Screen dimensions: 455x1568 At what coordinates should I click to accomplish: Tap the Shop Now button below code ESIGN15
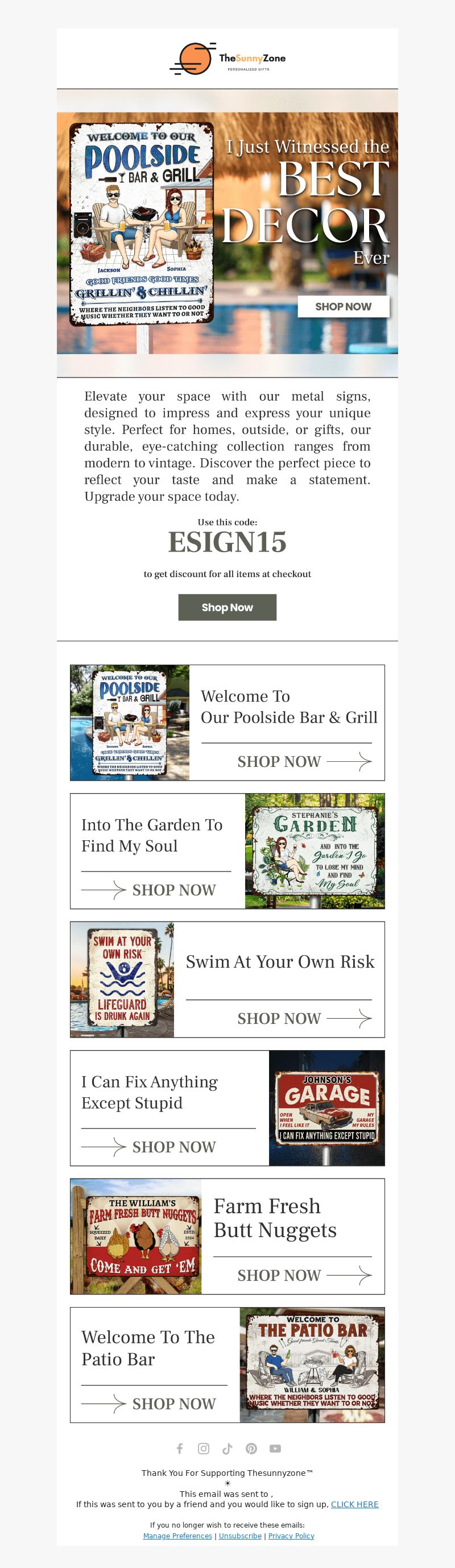227,608
